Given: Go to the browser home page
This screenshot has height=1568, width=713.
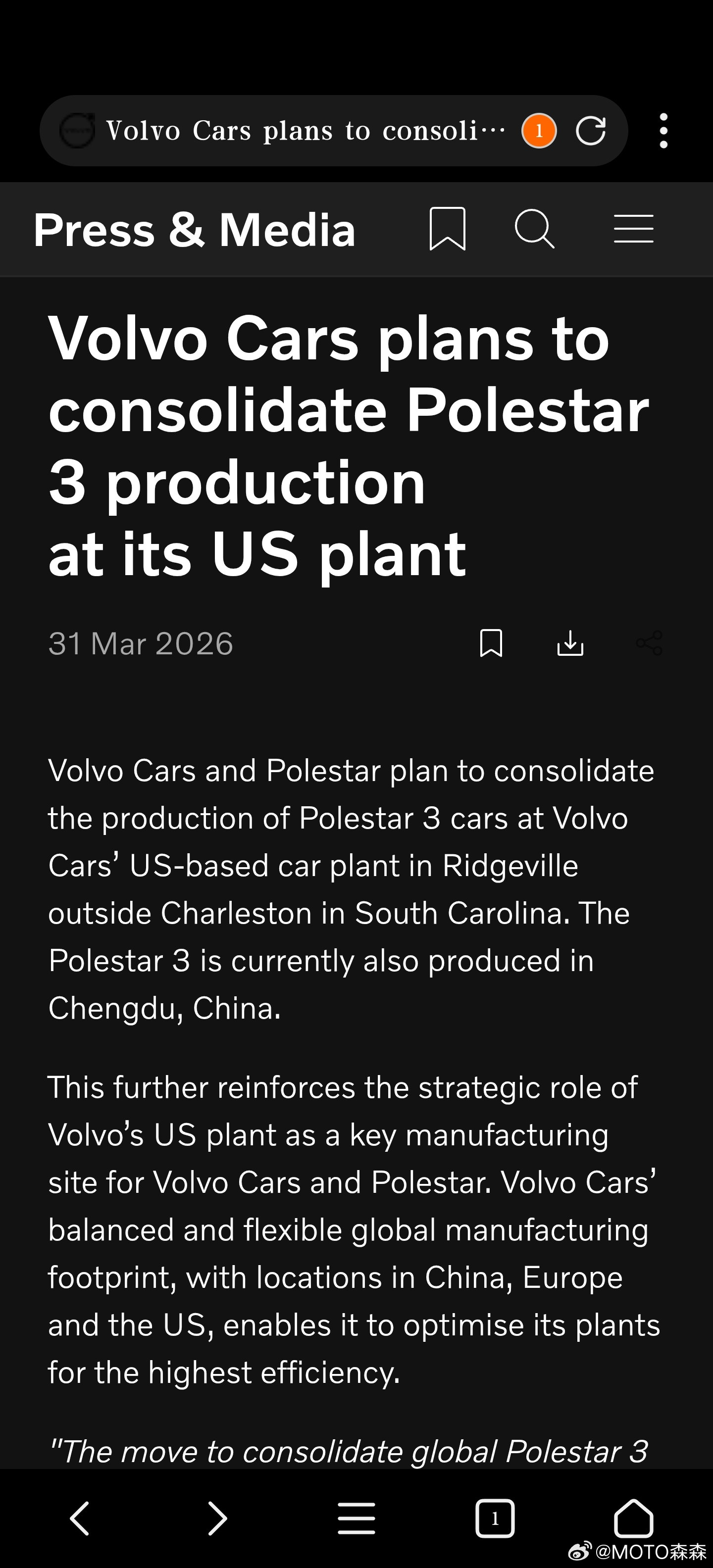Looking at the screenshot, I should click(x=633, y=1518).
